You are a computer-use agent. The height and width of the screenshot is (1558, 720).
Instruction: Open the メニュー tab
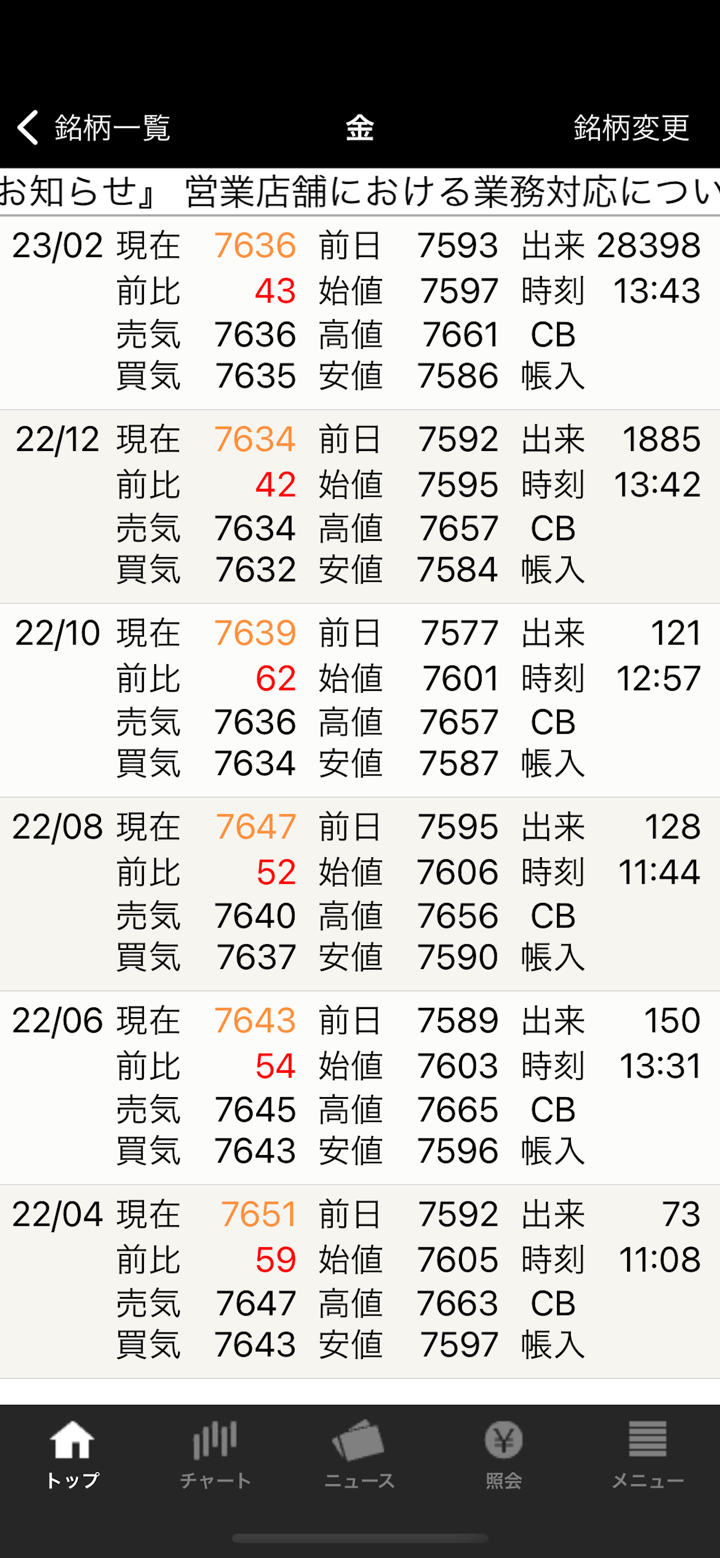(647, 1455)
